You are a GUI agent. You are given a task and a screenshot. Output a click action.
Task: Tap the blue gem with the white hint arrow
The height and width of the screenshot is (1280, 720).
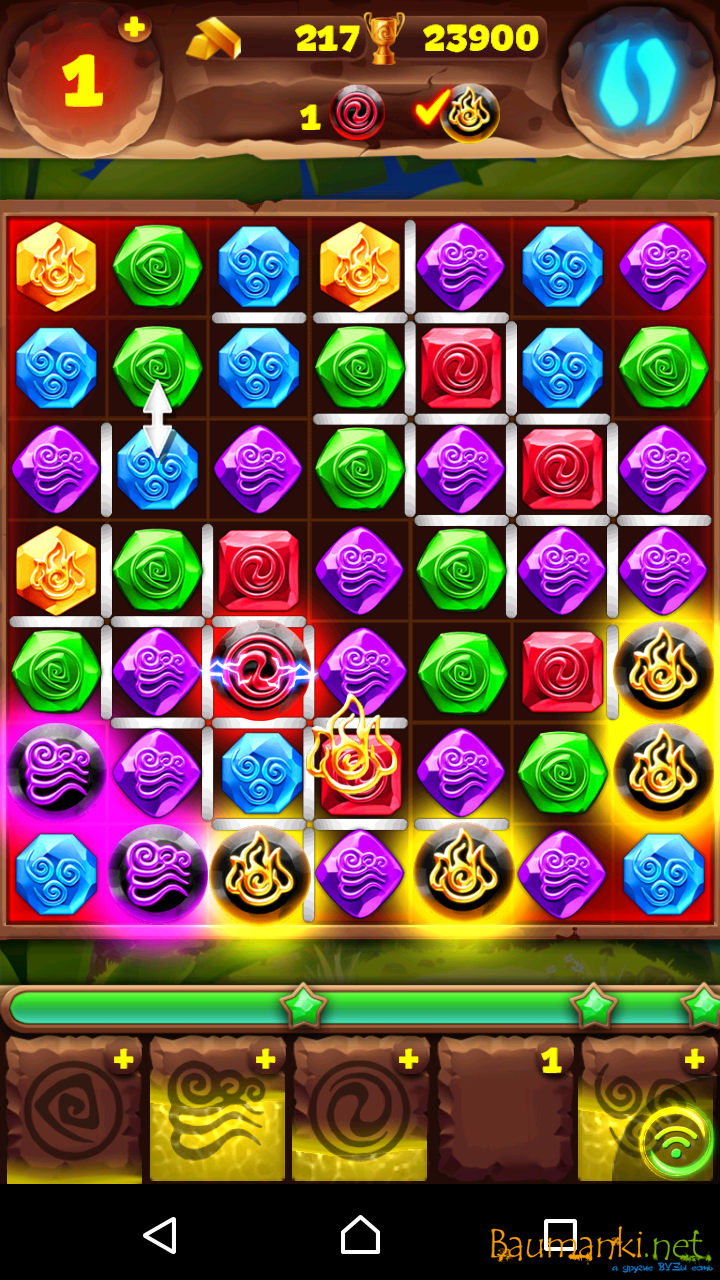[157, 468]
